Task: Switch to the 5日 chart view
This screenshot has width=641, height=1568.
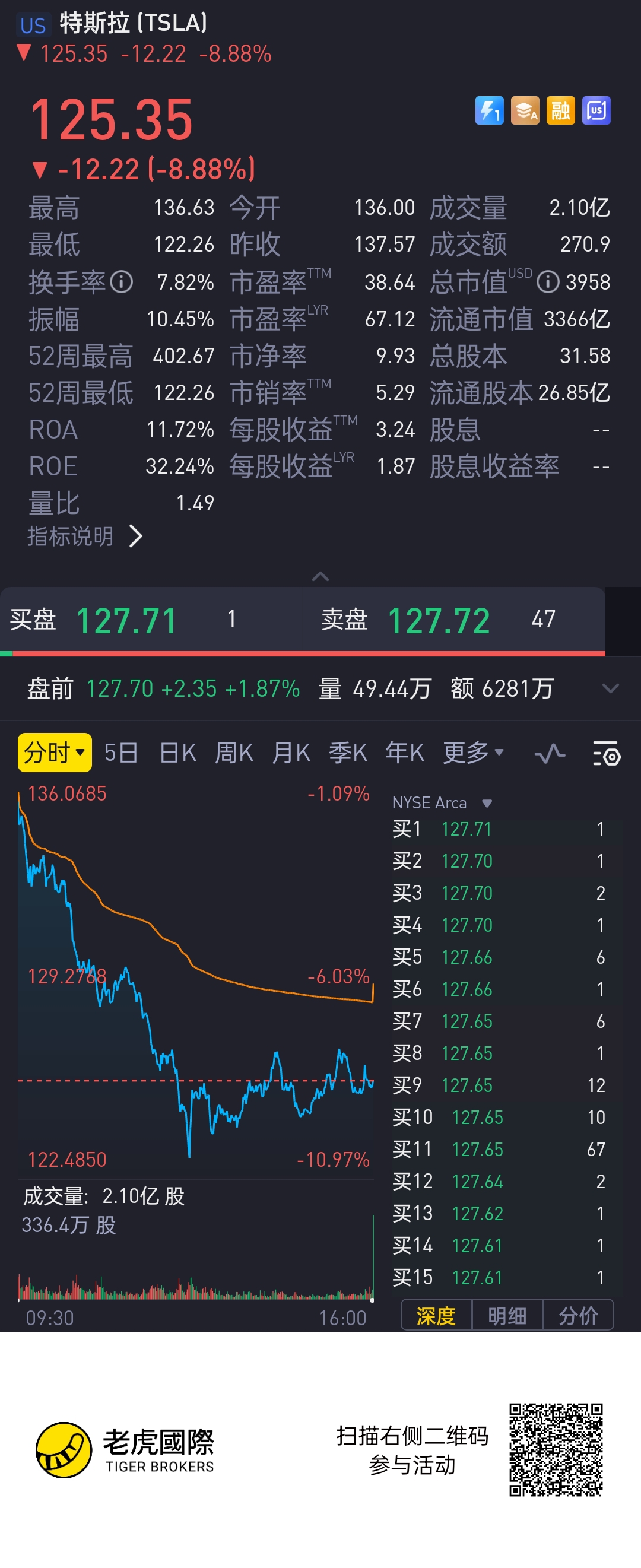Action: (x=120, y=753)
